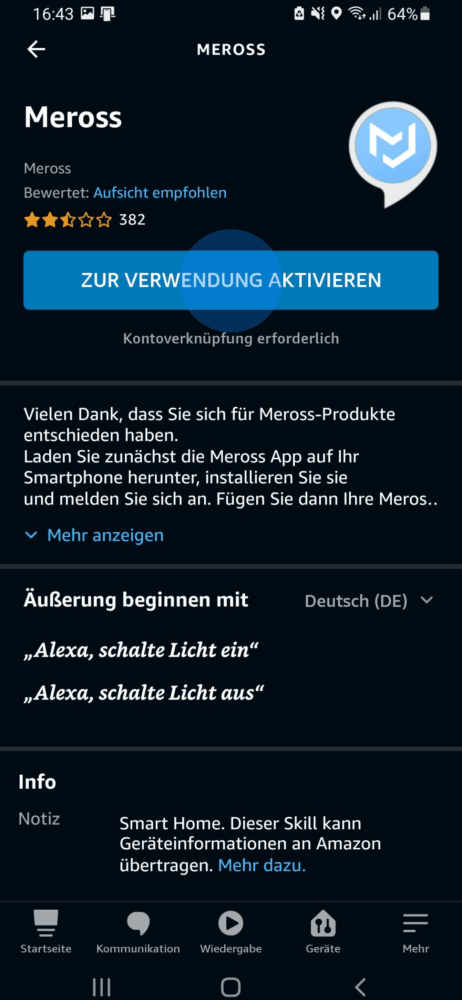Expand description with Mehr anzeigen

coord(94,535)
